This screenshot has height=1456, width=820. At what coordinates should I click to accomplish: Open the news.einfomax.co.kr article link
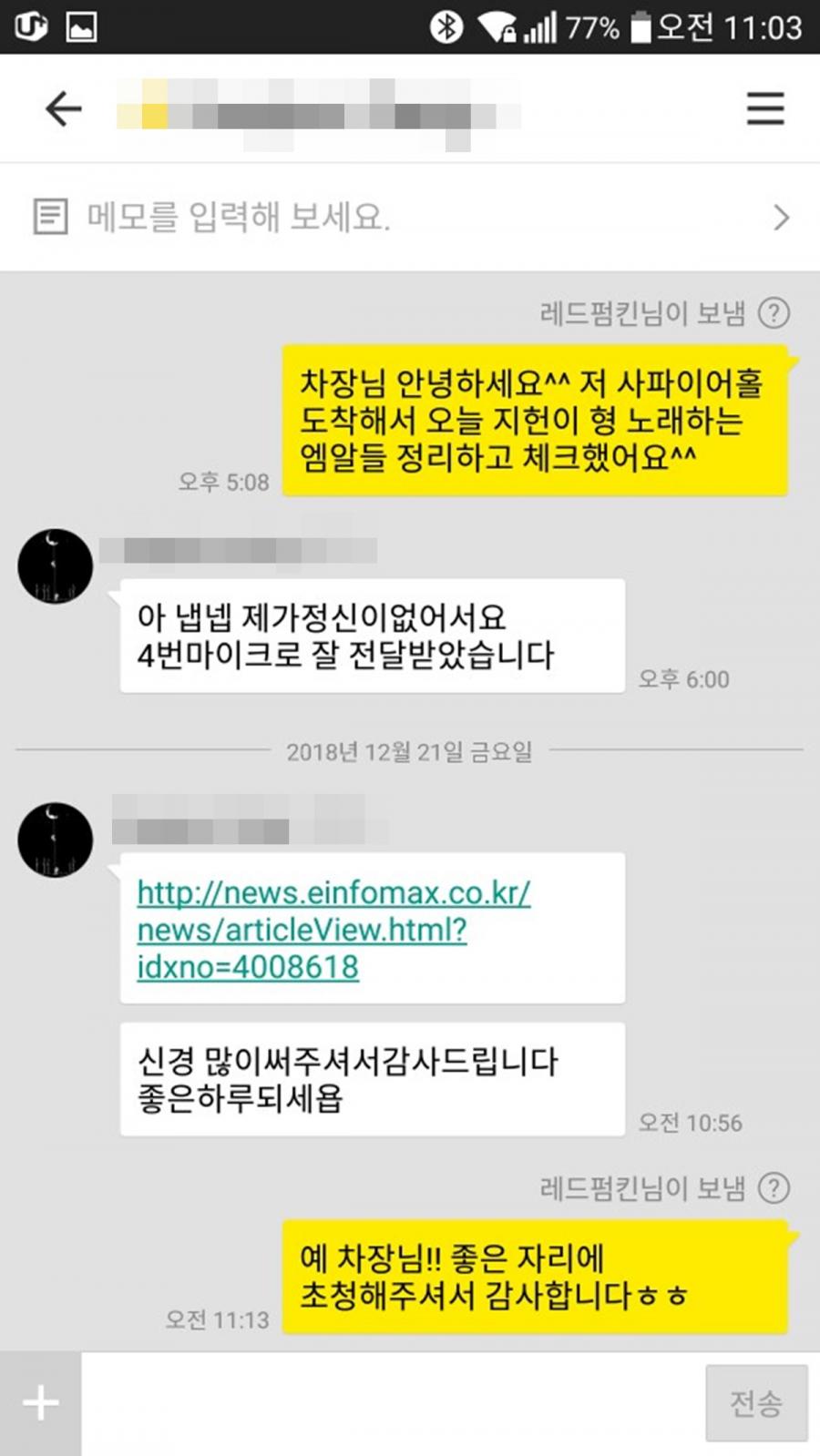click(333, 930)
